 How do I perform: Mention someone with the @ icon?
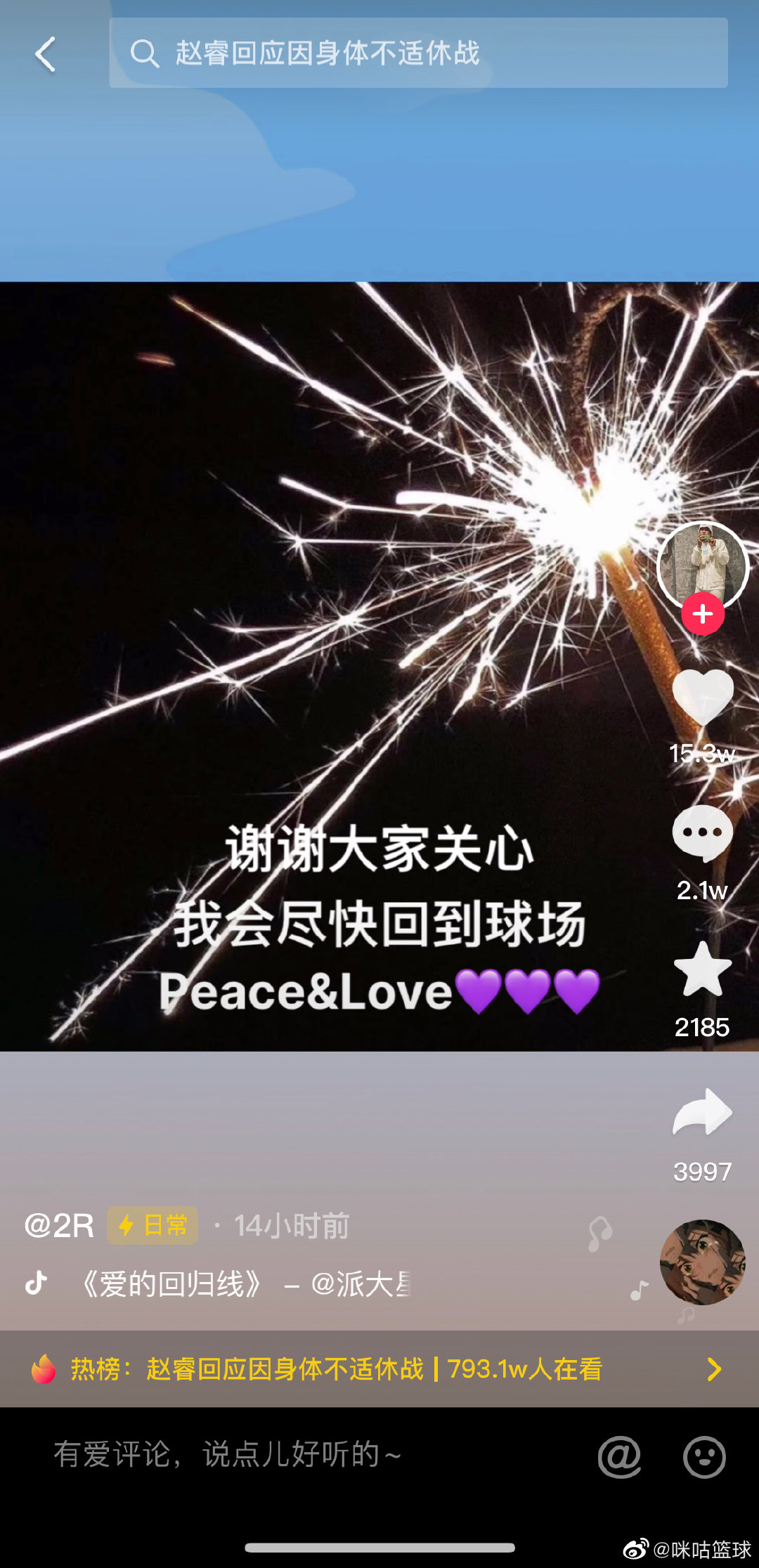point(619,1456)
